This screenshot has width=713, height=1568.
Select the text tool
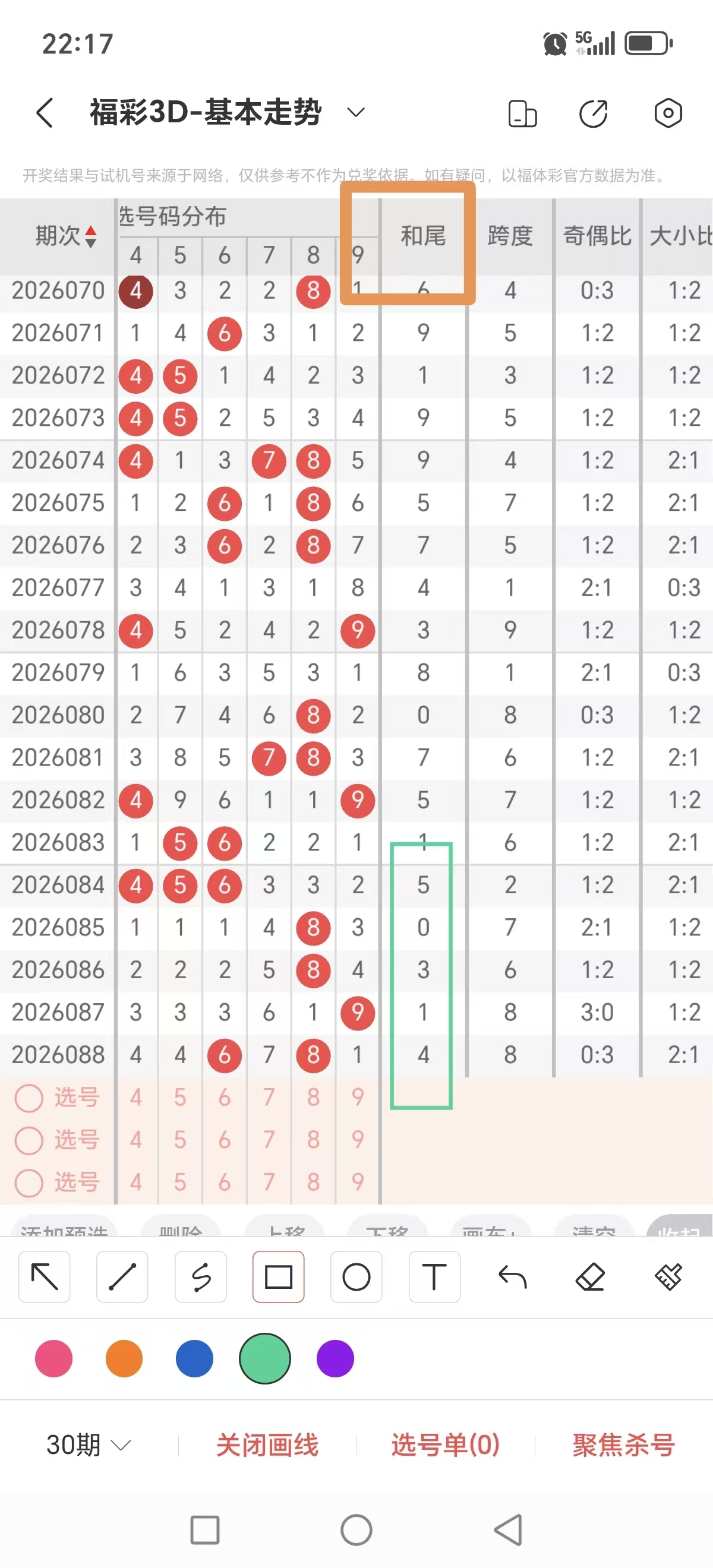(434, 1276)
